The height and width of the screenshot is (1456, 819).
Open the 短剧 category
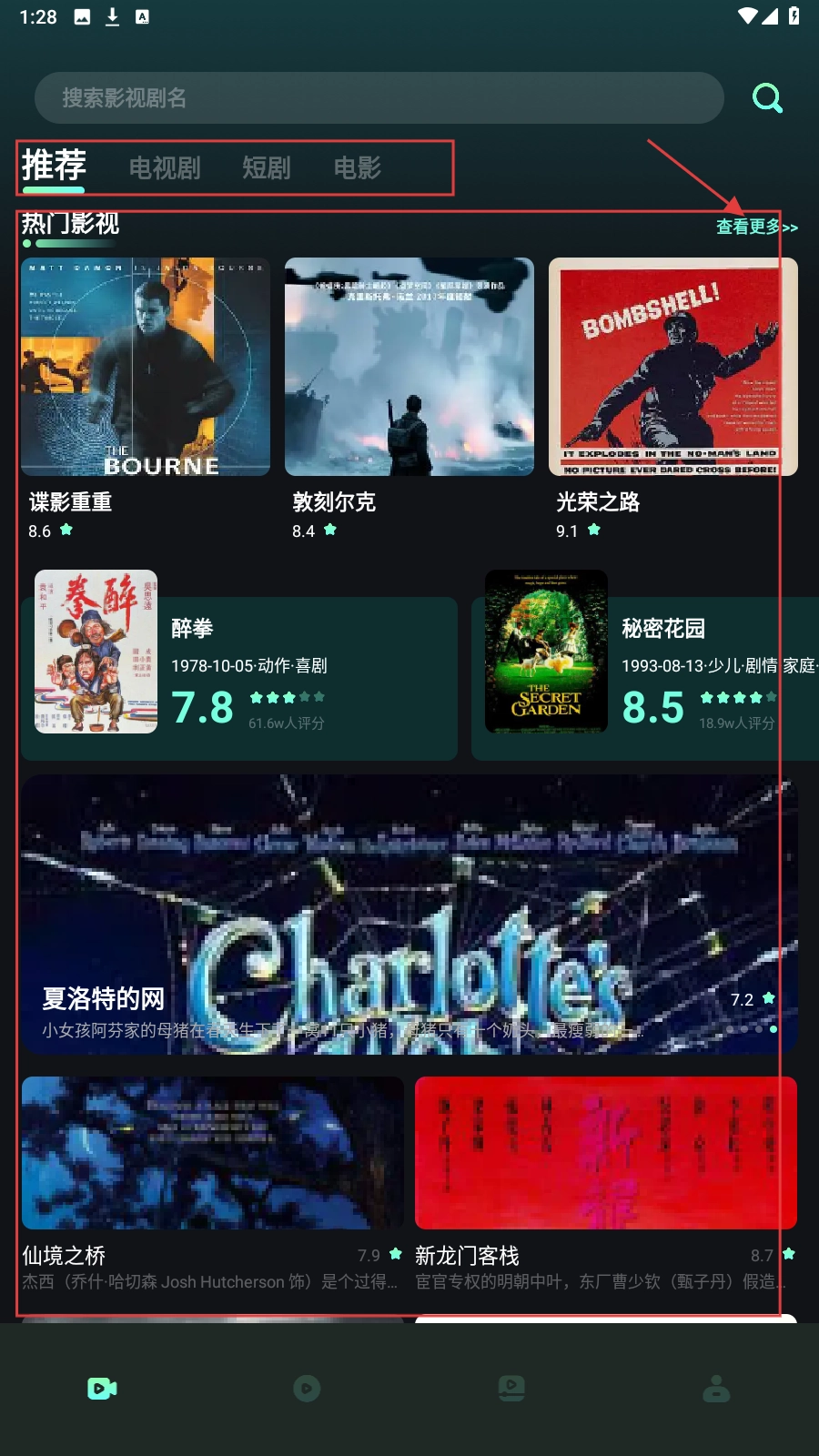(266, 167)
